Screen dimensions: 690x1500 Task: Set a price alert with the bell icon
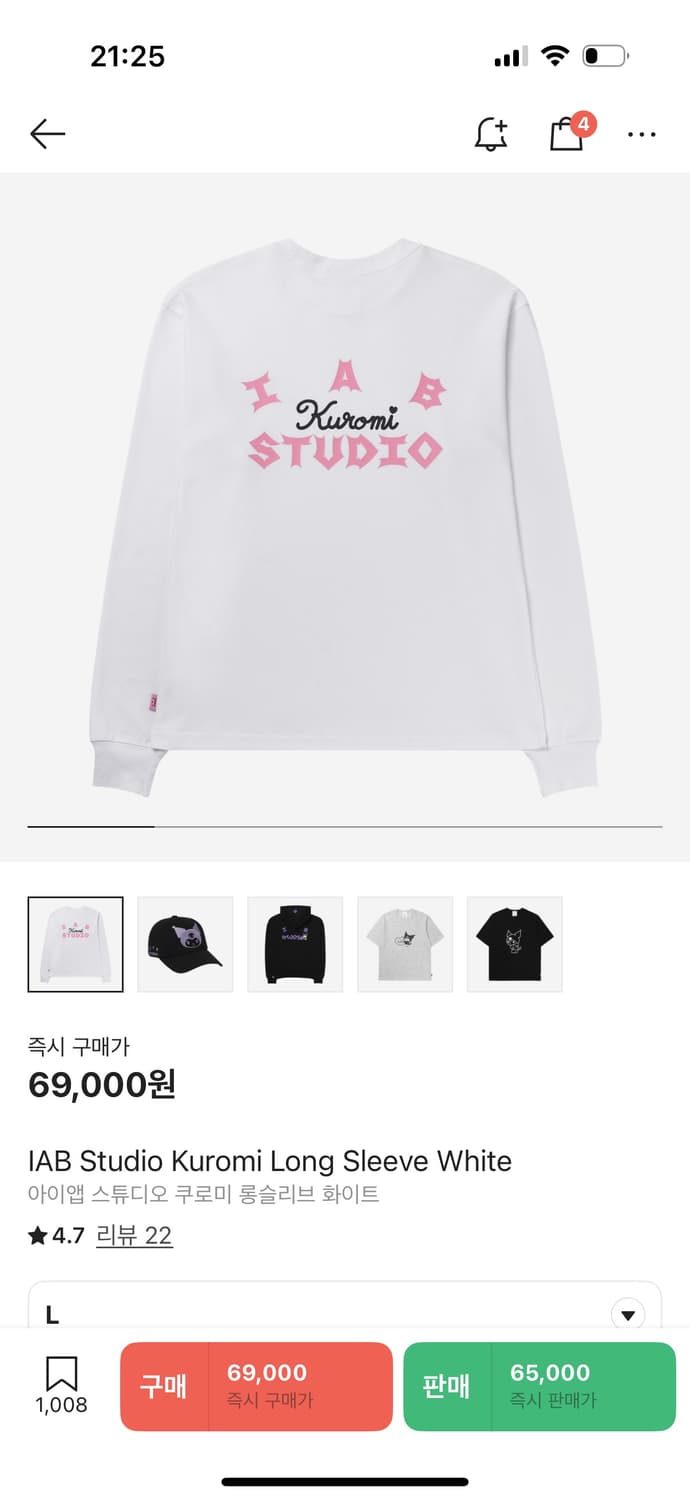coord(490,134)
